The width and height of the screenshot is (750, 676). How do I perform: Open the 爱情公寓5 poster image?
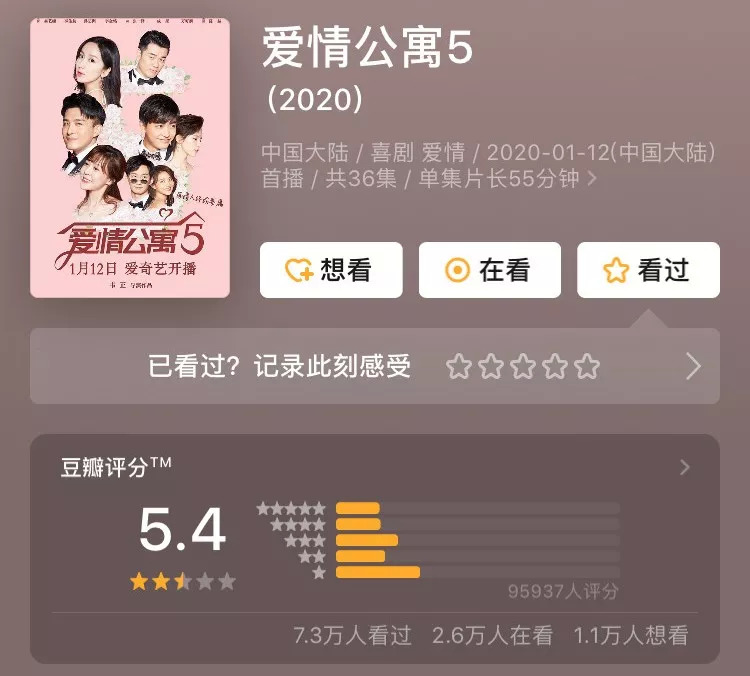click(130, 158)
